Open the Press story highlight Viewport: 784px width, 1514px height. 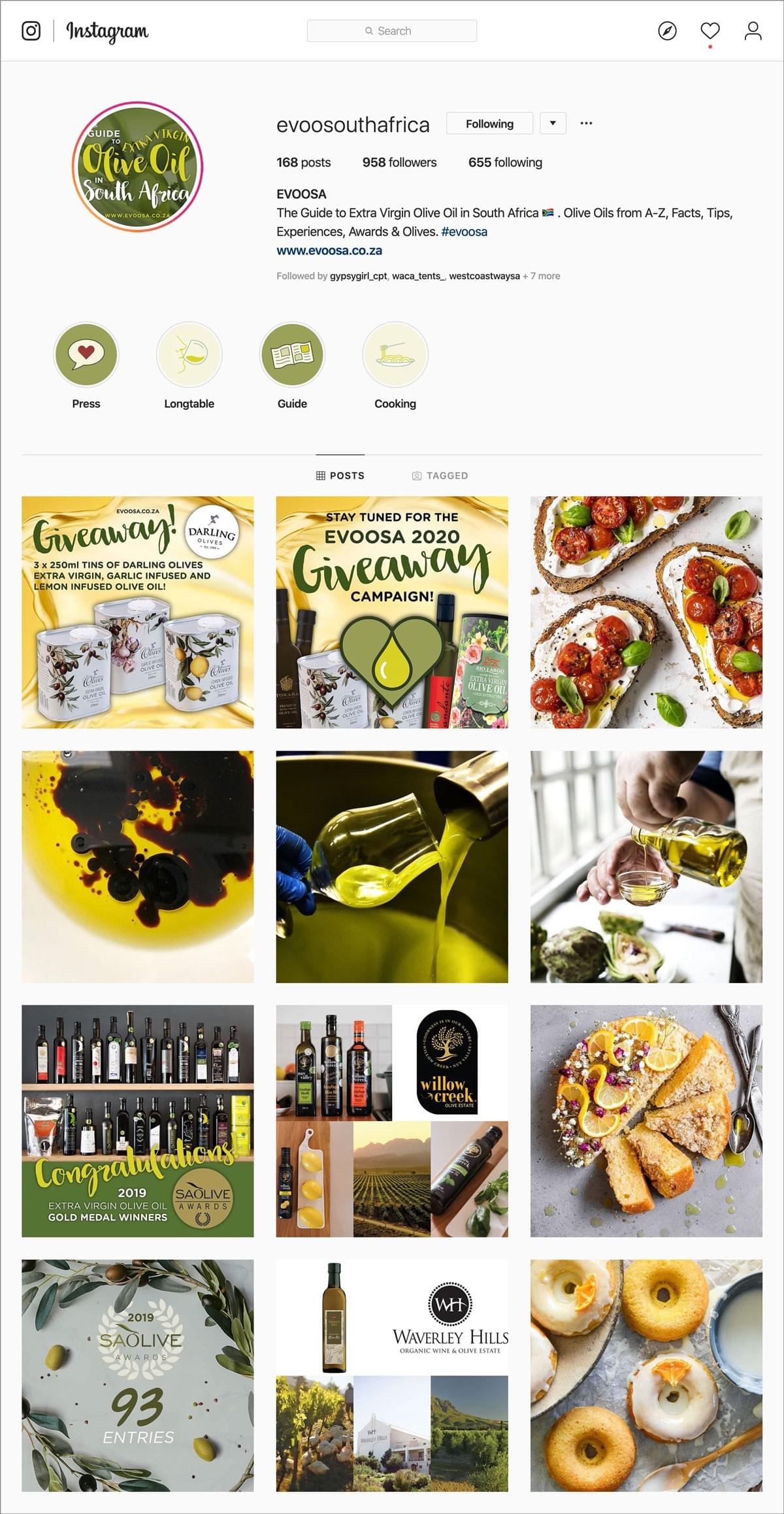(x=86, y=354)
